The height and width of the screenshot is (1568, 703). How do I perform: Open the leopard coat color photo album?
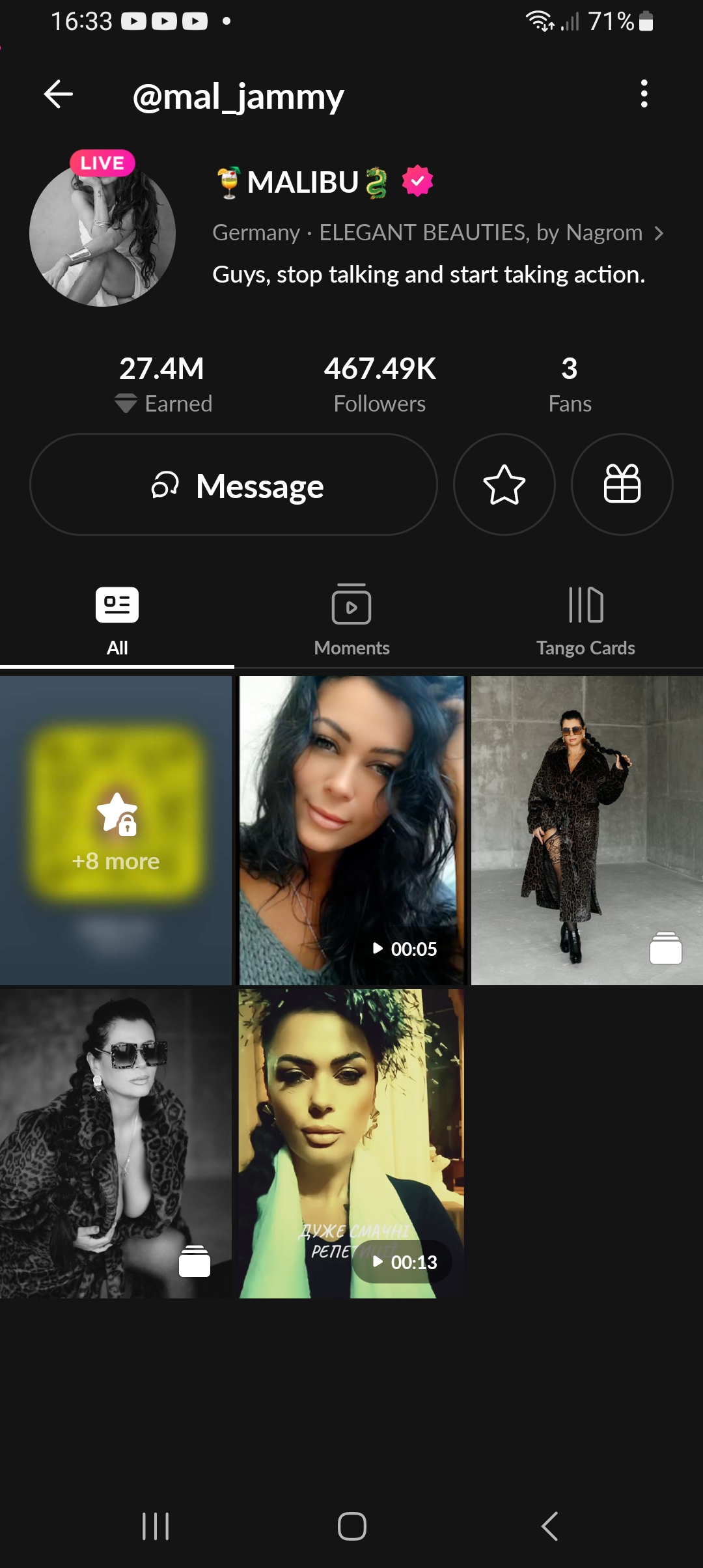click(587, 830)
